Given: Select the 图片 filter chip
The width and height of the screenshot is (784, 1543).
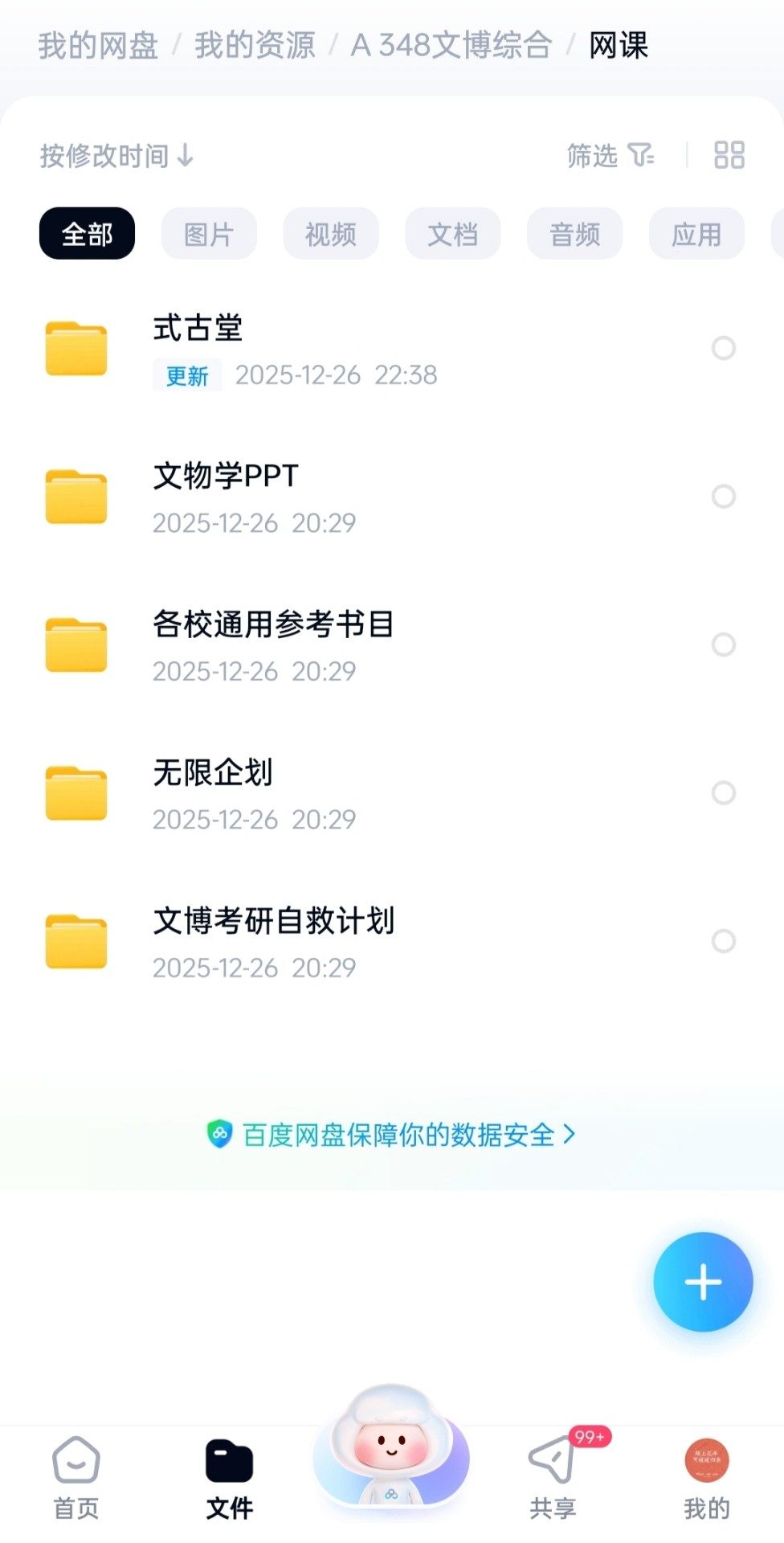Looking at the screenshot, I should (x=209, y=234).
